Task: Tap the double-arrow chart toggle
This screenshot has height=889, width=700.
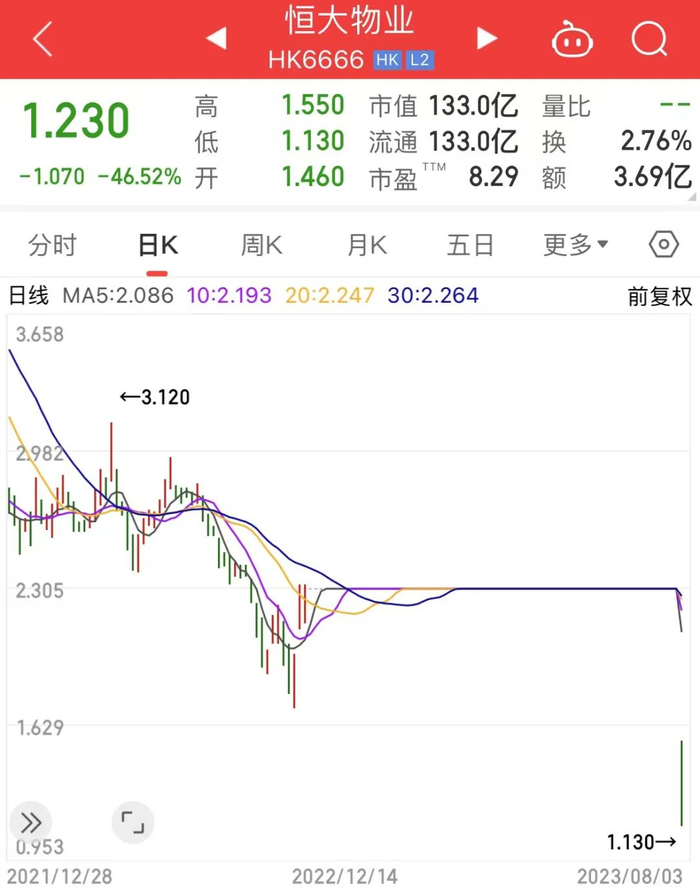Action: [x=31, y=823]
